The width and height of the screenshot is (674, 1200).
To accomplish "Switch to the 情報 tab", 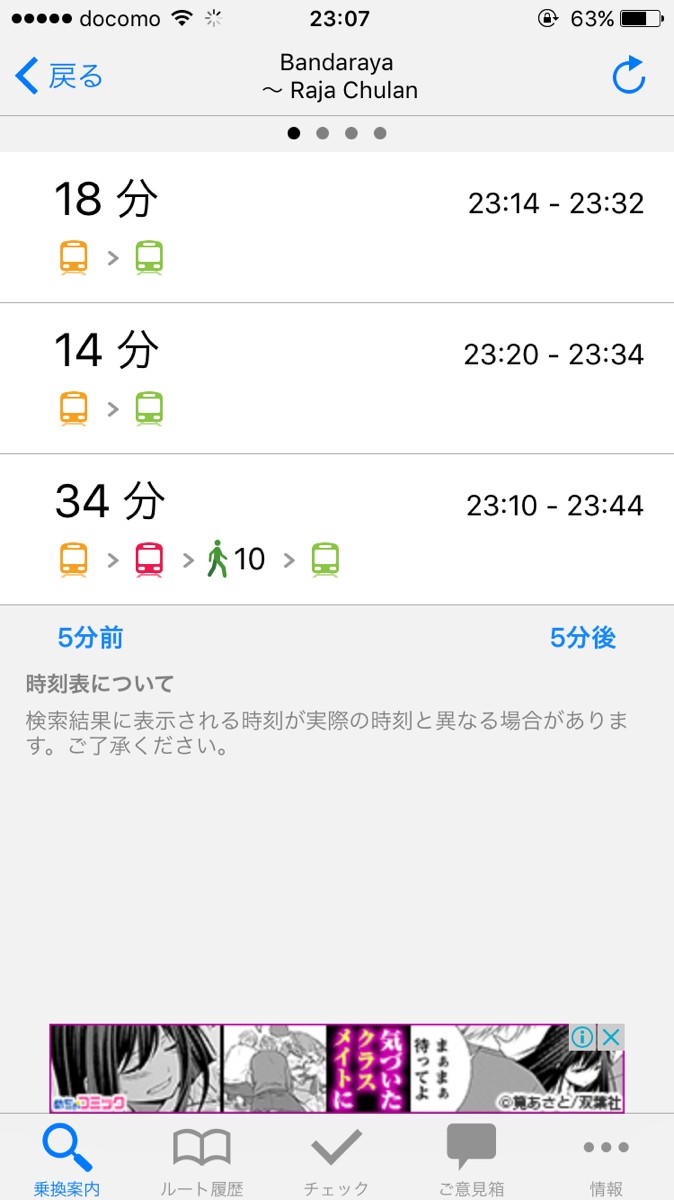I will tap(606, 1158).
